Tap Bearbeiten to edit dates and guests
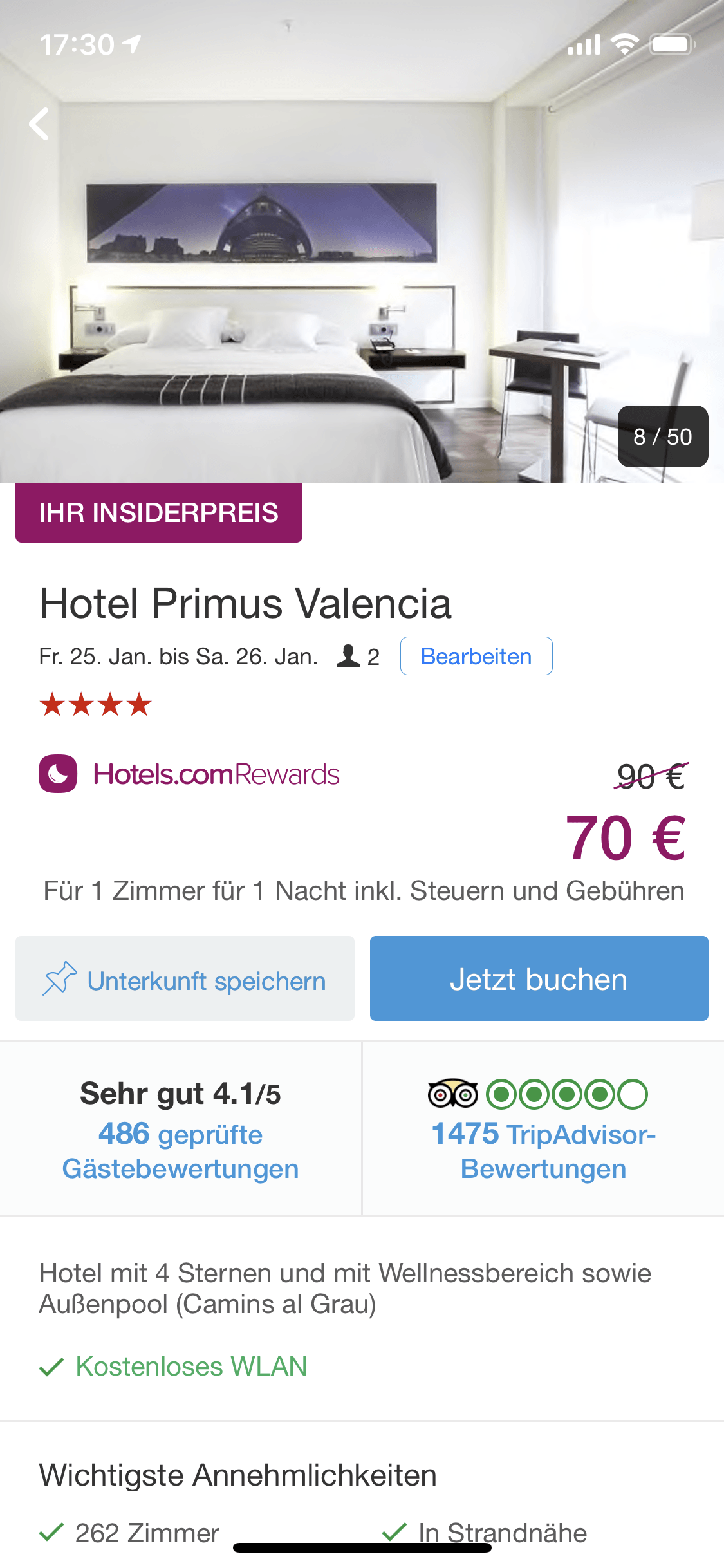The image size is (724, 1568). (x=476, y=656)
